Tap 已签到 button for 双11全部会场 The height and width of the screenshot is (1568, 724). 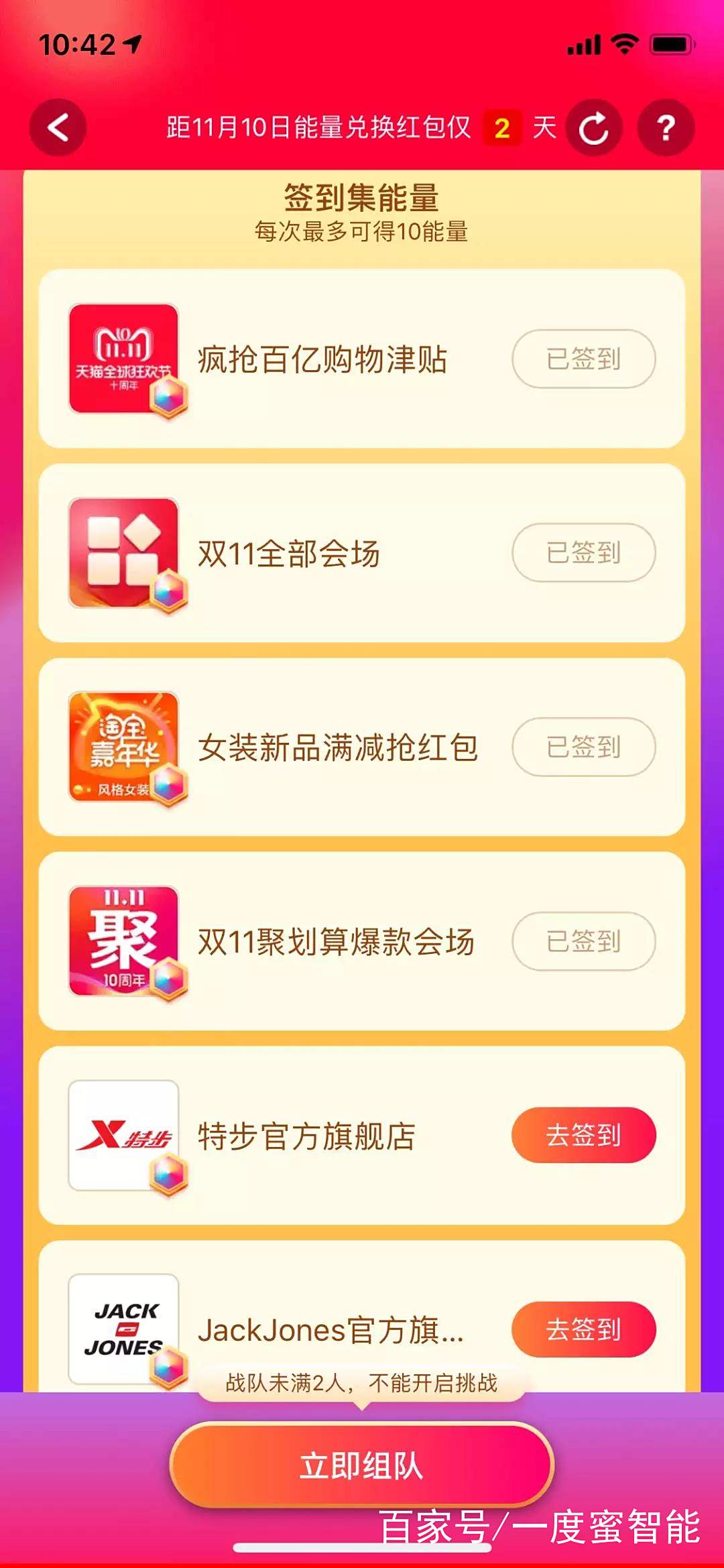pos(583,553)
